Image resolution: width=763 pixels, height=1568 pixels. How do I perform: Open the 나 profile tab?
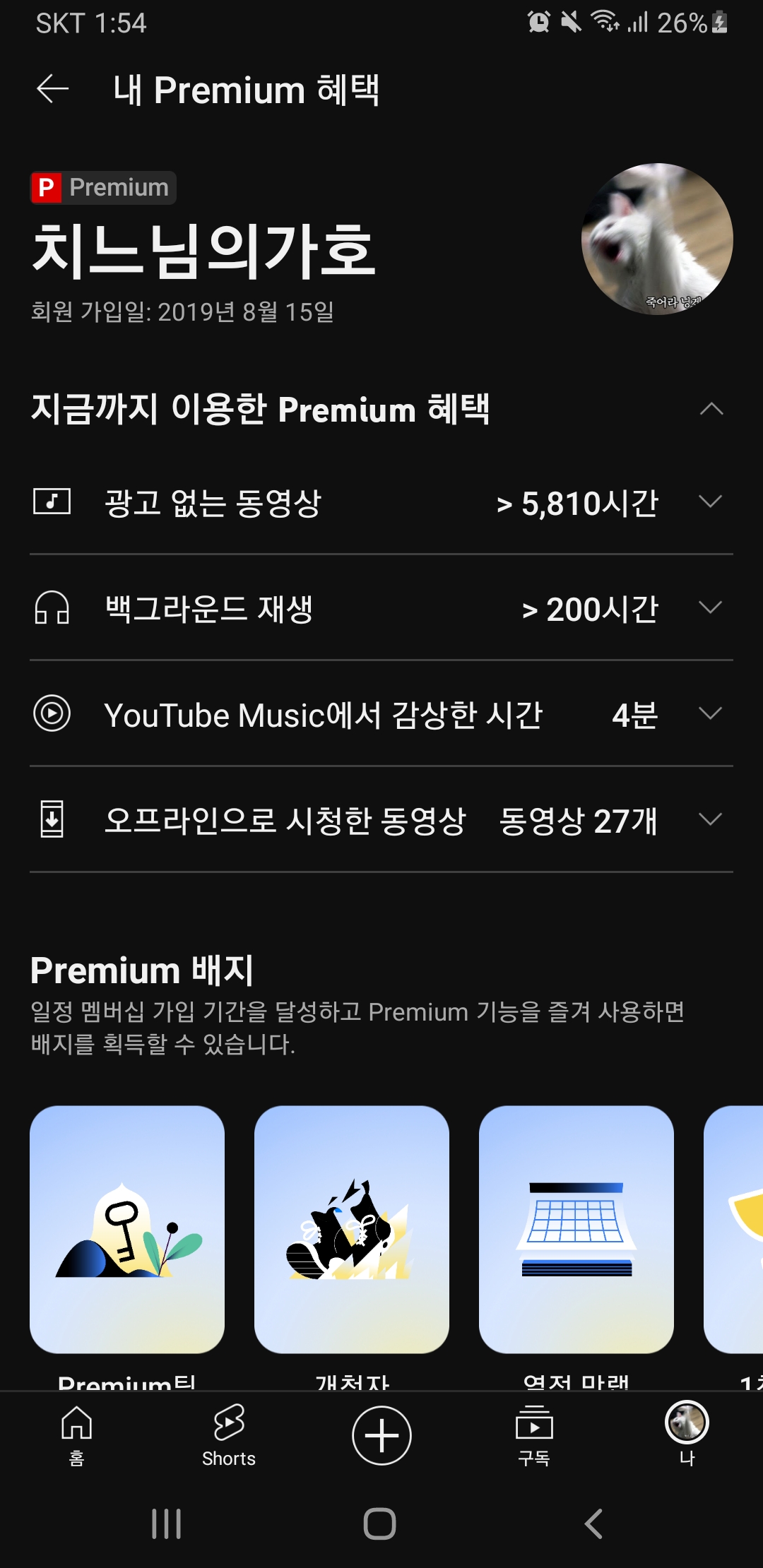tap(687, 1435)
